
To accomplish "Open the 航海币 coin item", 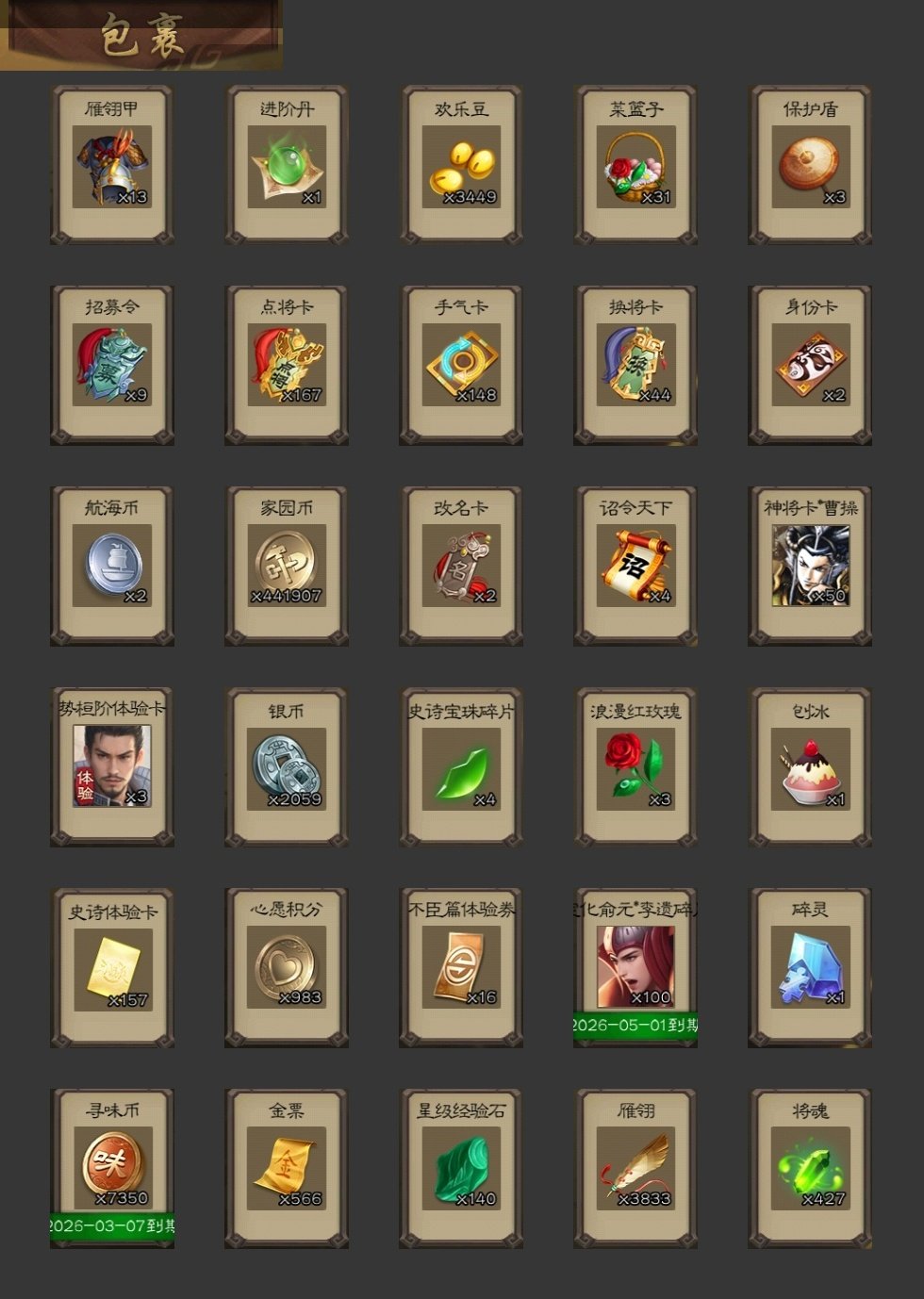I will click(112, 566).
